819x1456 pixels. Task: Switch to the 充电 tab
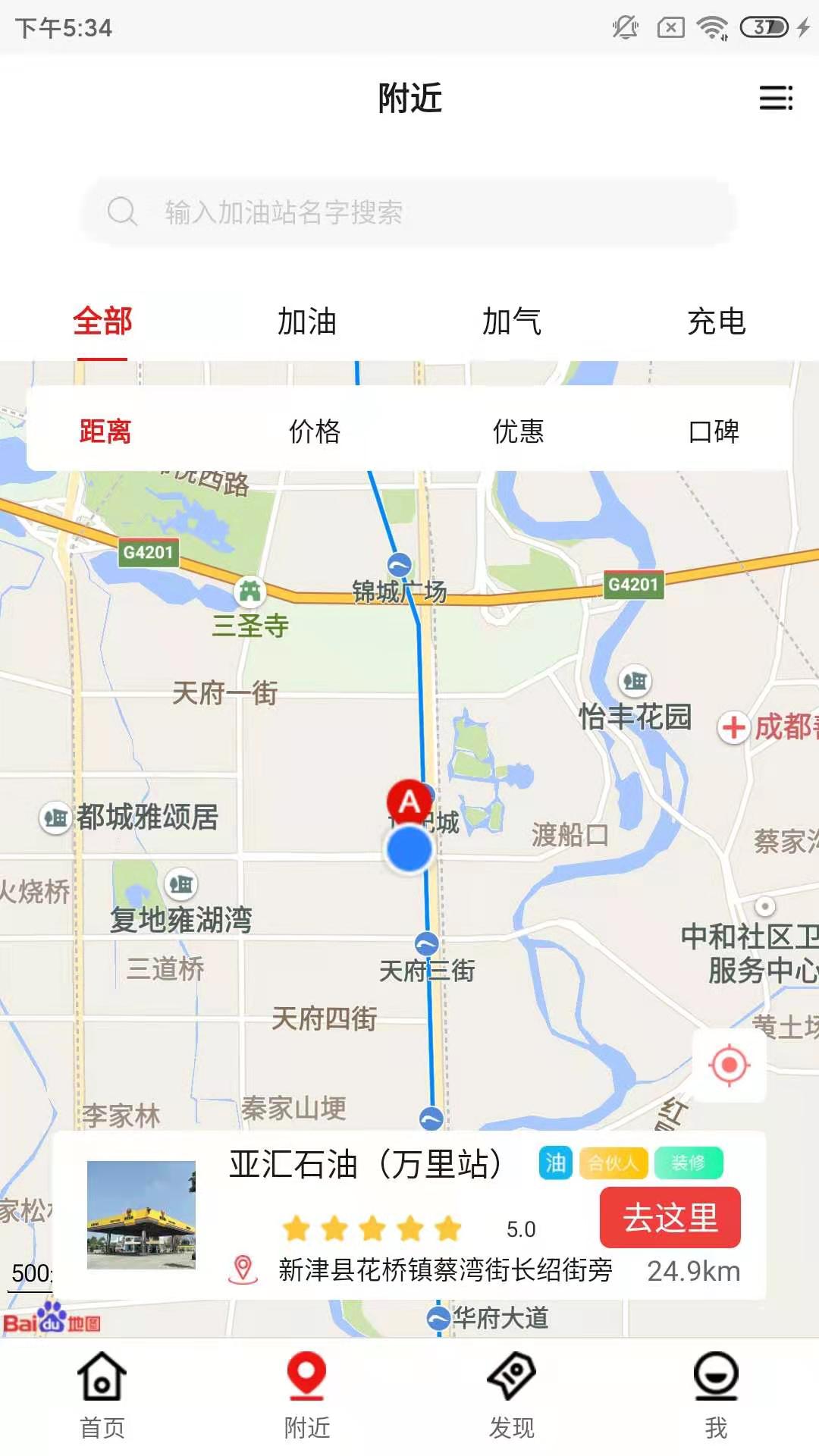pyautogui.click(x=716, y=322)
